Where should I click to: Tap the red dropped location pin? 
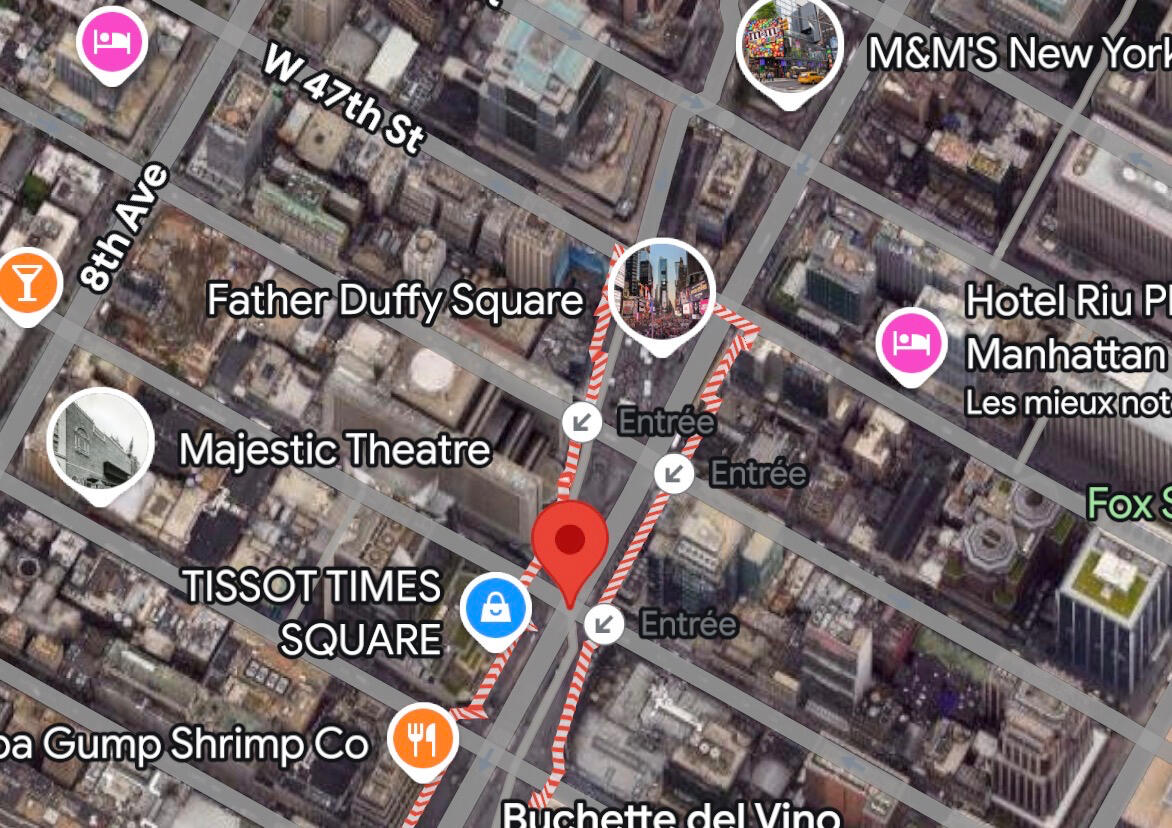[570, 543]
